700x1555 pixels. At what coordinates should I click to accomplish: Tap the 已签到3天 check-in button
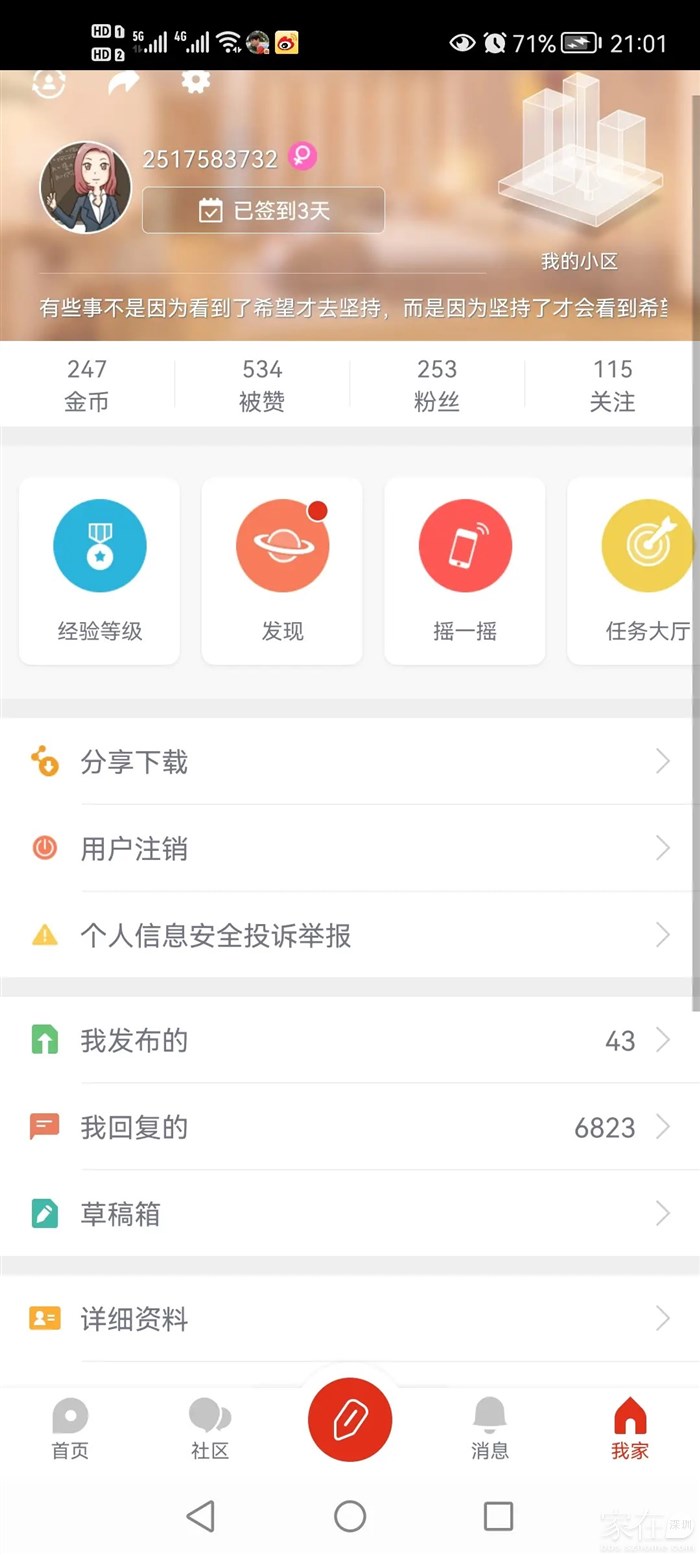263,210
